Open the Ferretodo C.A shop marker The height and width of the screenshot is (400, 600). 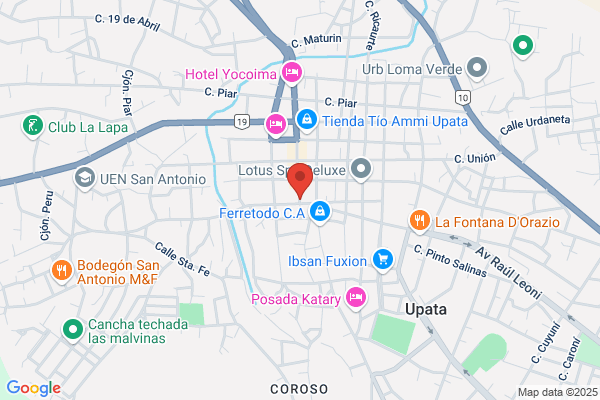click(319, 211)
